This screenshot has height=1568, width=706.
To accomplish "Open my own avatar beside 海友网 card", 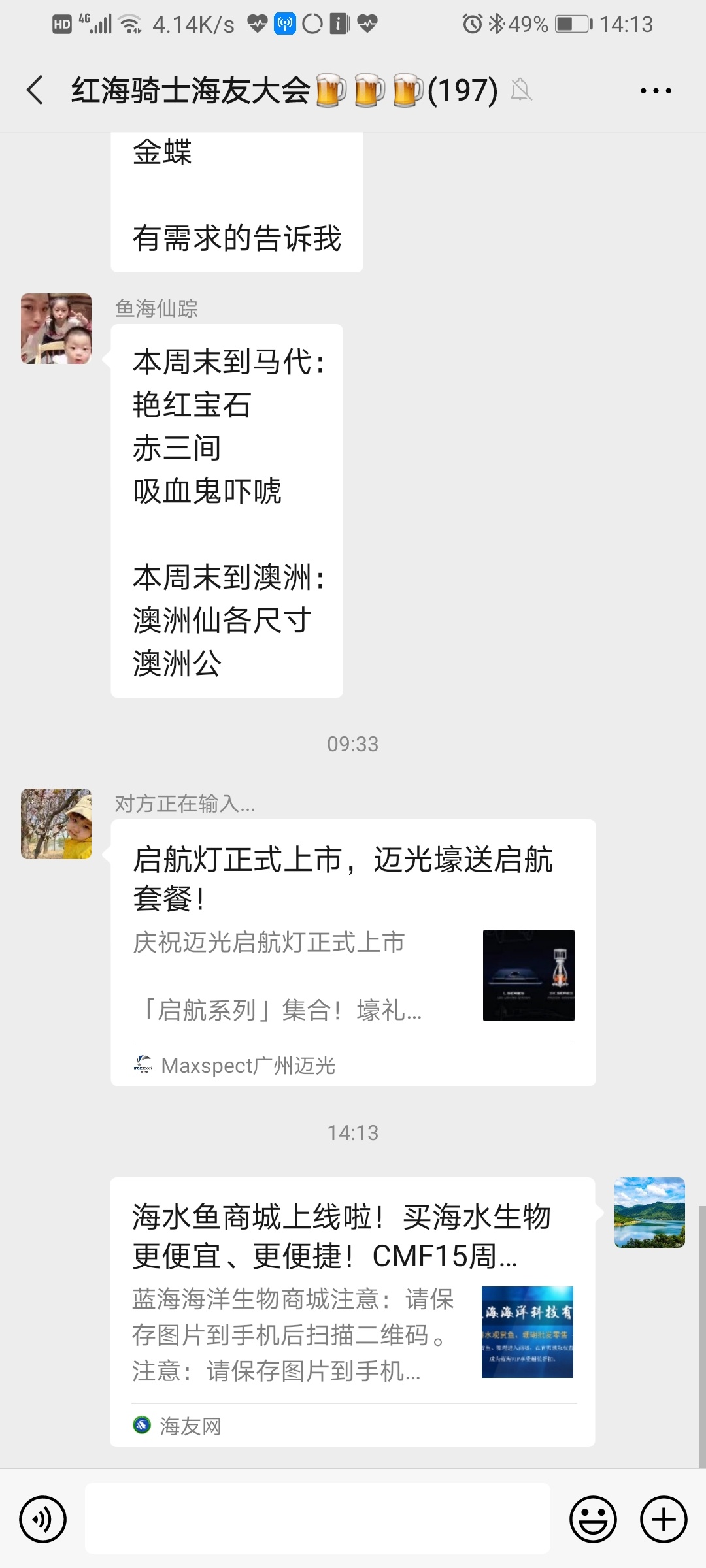I will (x=649, y=1213).
